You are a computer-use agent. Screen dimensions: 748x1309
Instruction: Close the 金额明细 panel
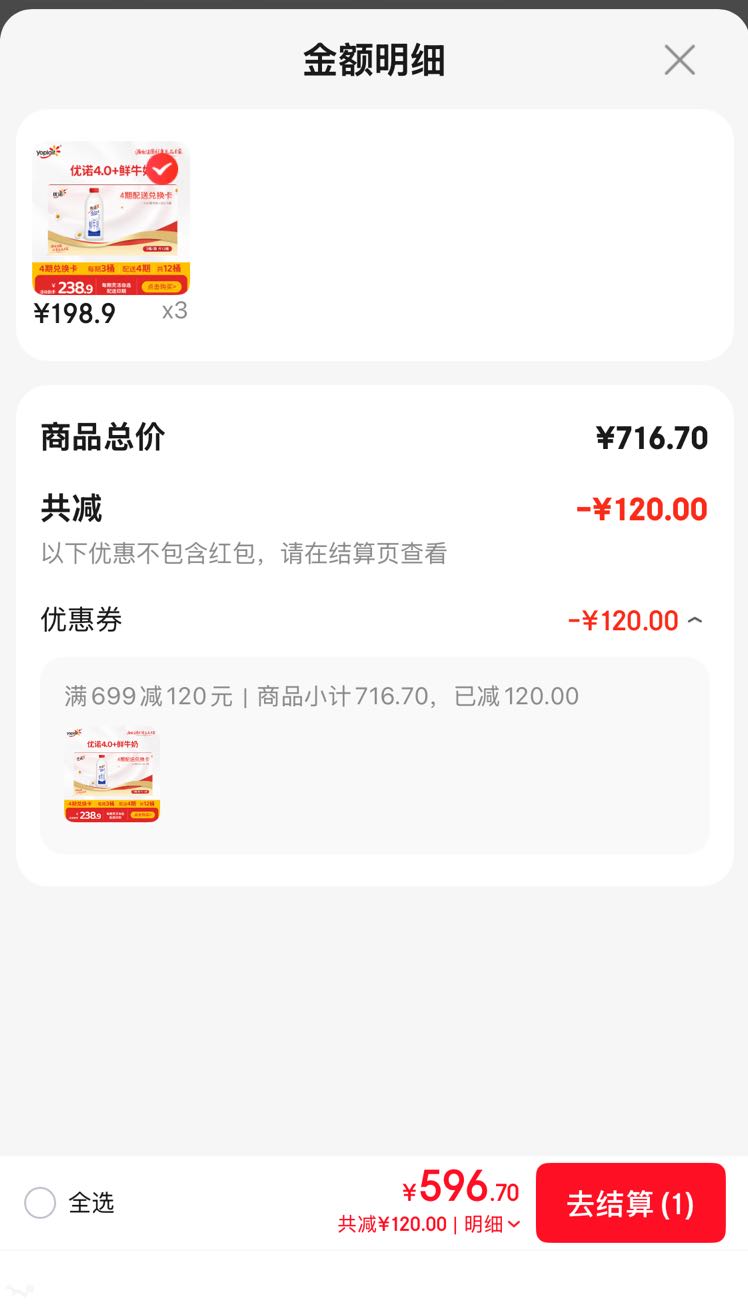pyautogui.click(x=680, y=61)
